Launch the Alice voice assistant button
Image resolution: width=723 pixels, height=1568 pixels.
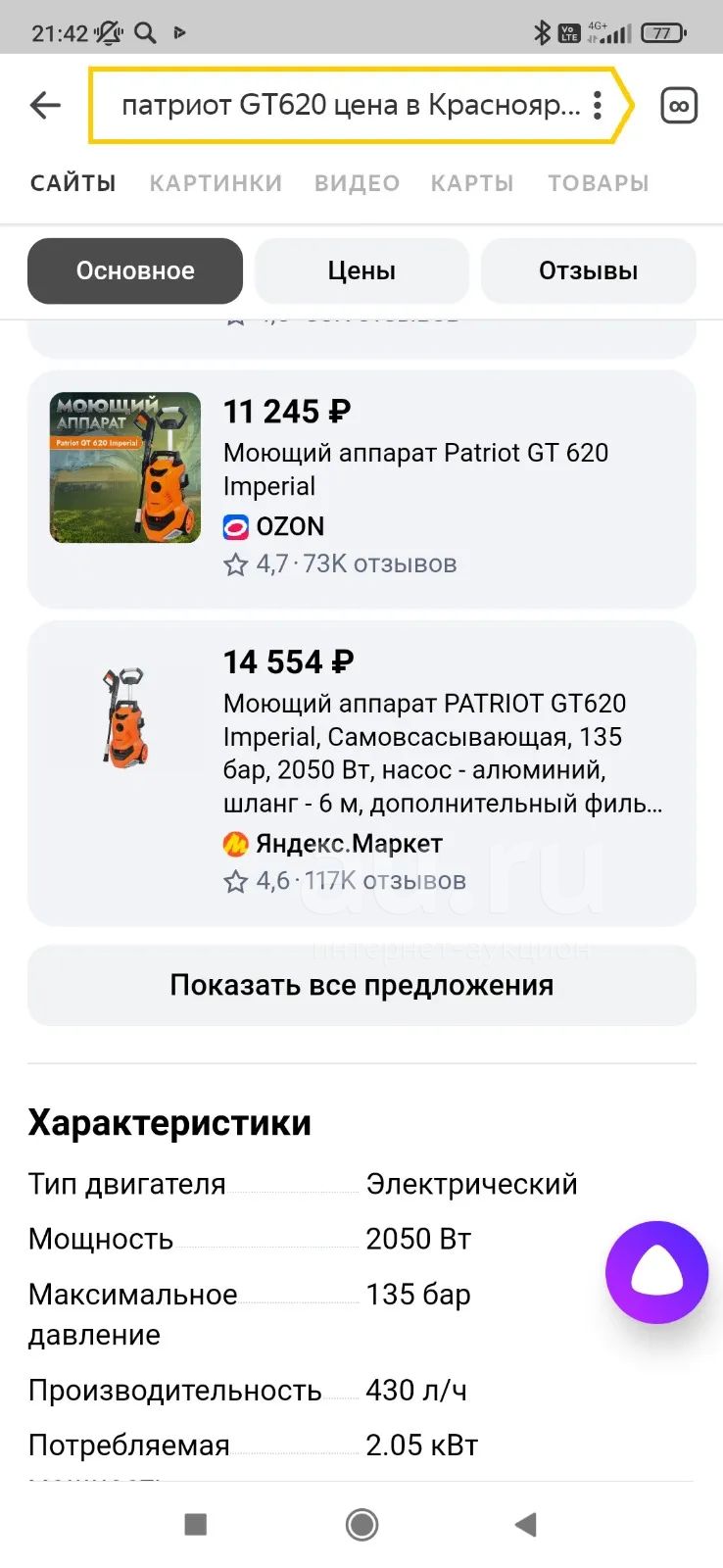click(656, 1272)
